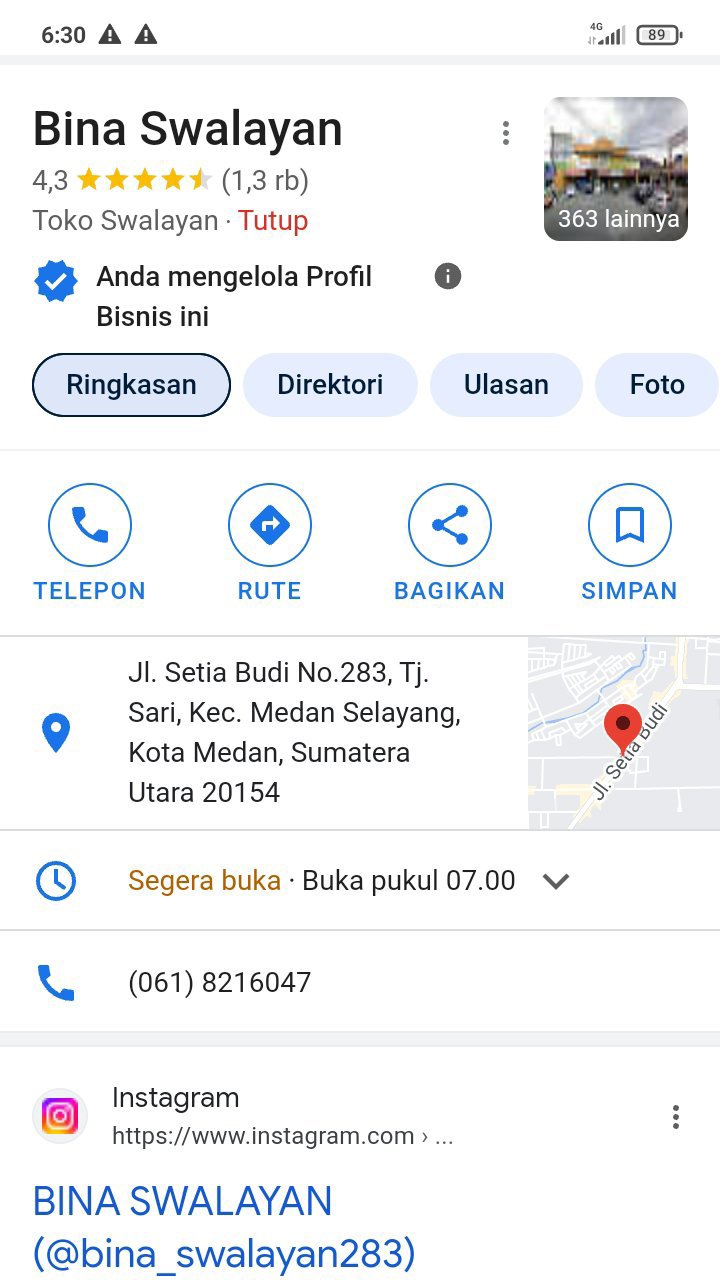Select the Ringkasan tab

point(131,385)
